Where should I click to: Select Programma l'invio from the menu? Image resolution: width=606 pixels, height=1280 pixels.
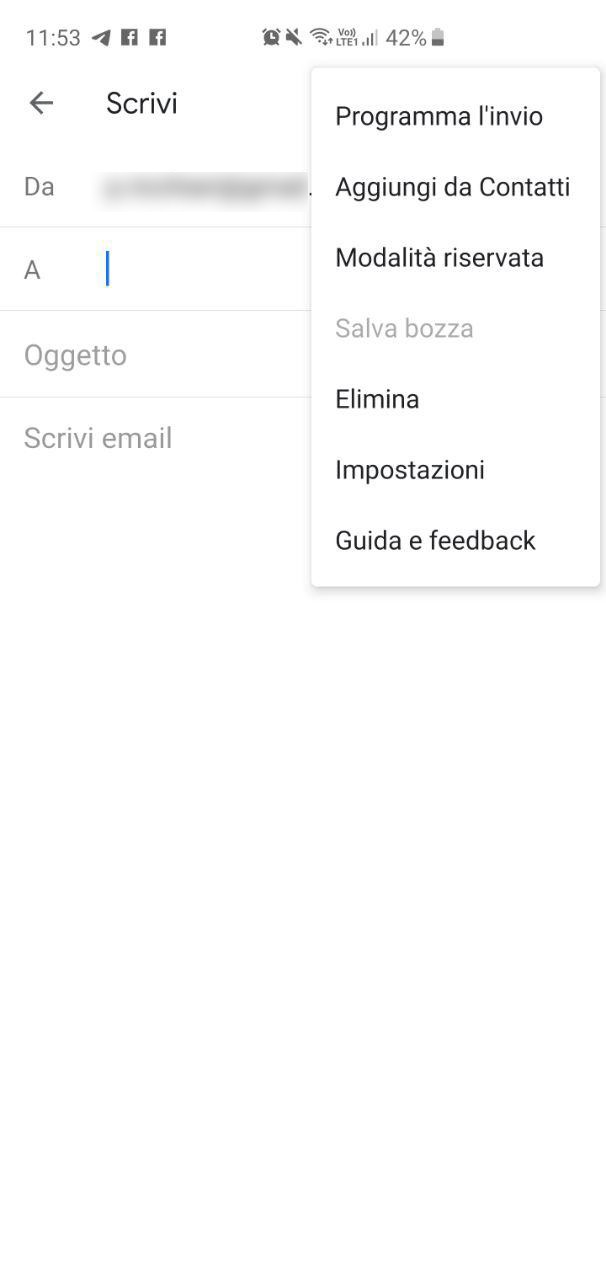(x=455, y=116)
